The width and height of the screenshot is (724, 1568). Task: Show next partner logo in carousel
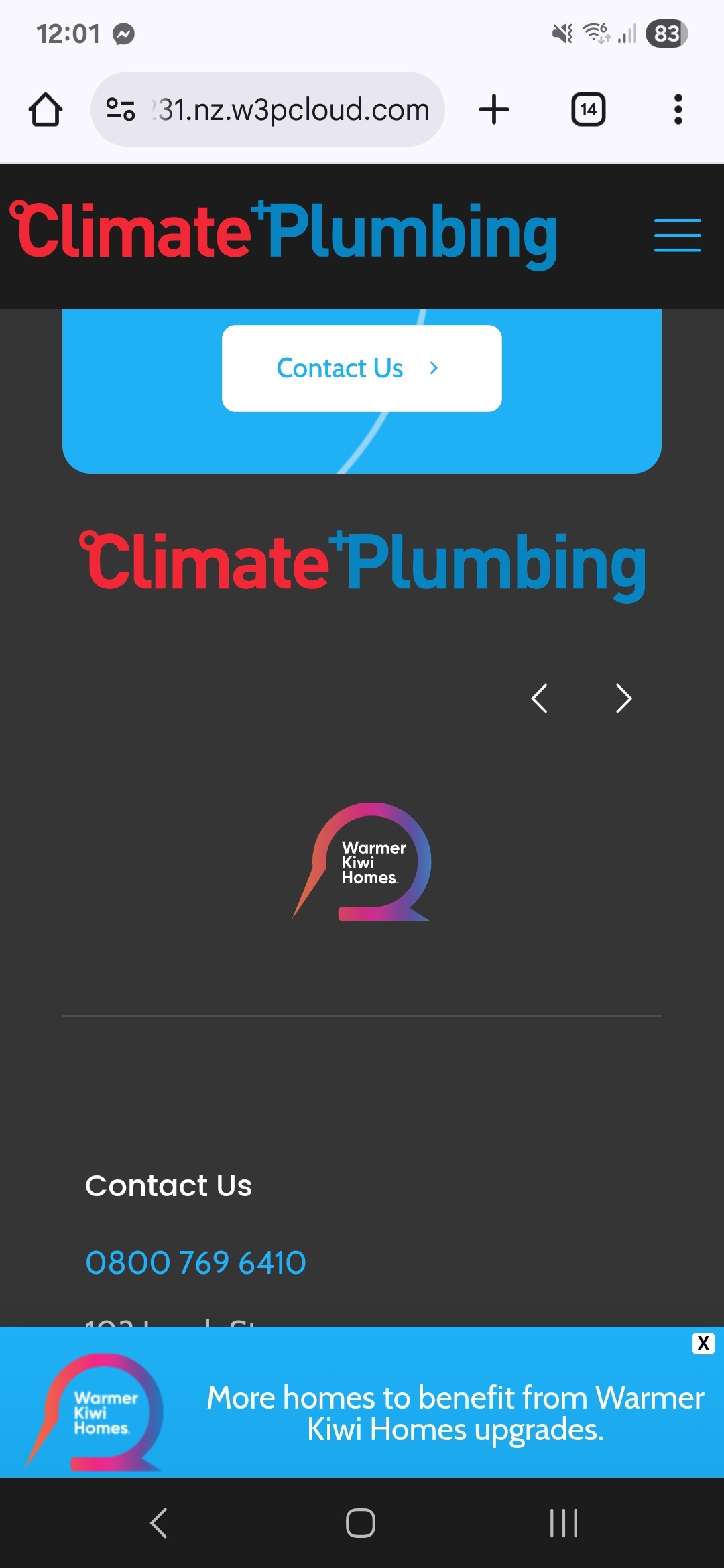point(623,699)
